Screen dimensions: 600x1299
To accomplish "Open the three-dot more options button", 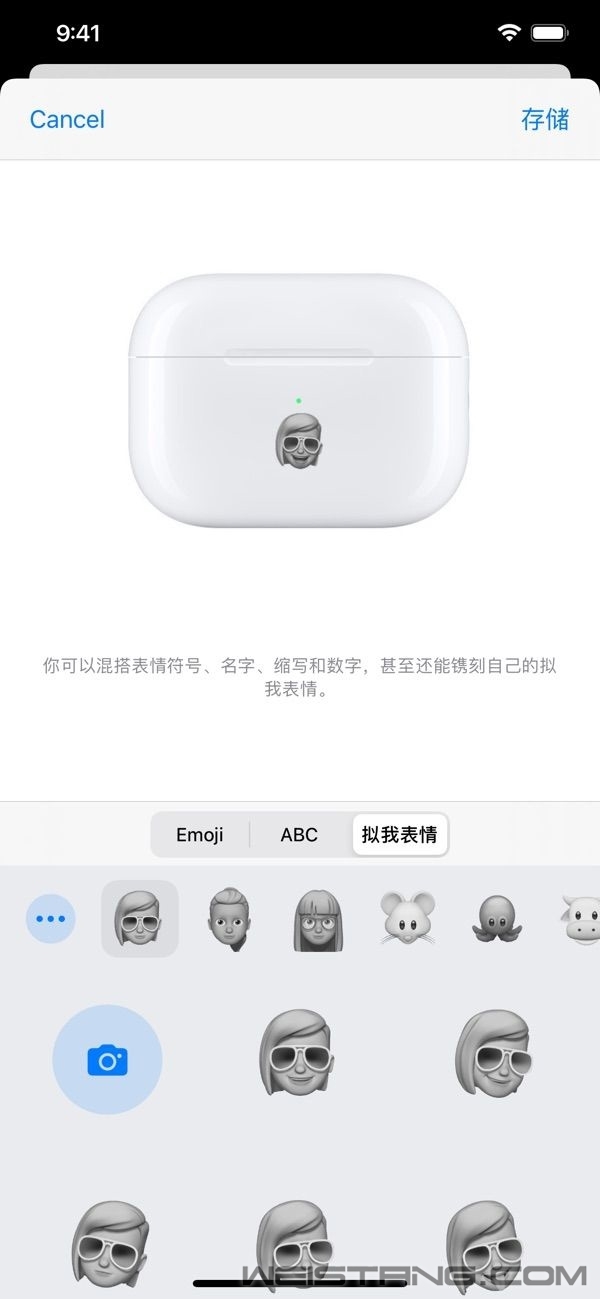I will pos(51,919).
